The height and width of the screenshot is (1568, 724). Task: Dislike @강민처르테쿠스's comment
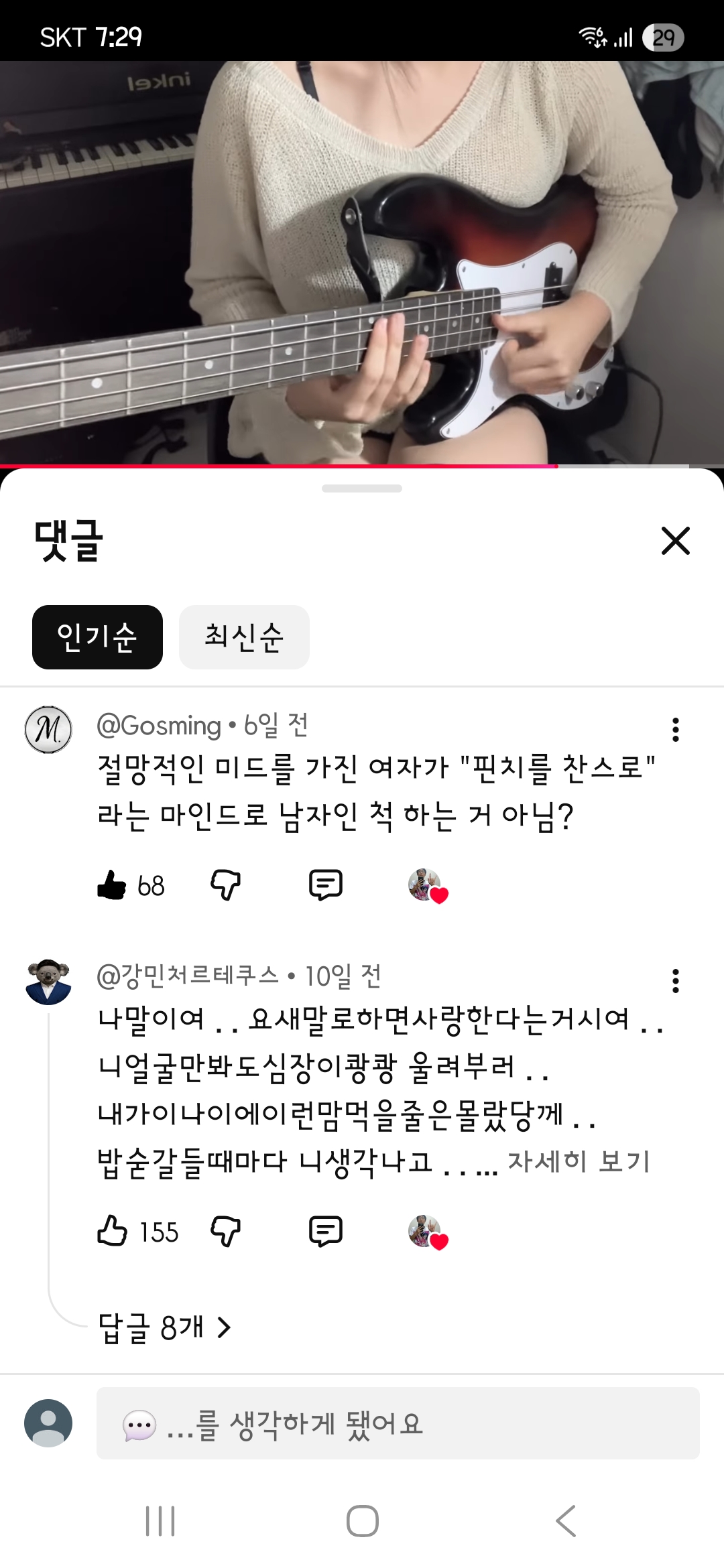pyautogui.click(x=225, y=1231)
